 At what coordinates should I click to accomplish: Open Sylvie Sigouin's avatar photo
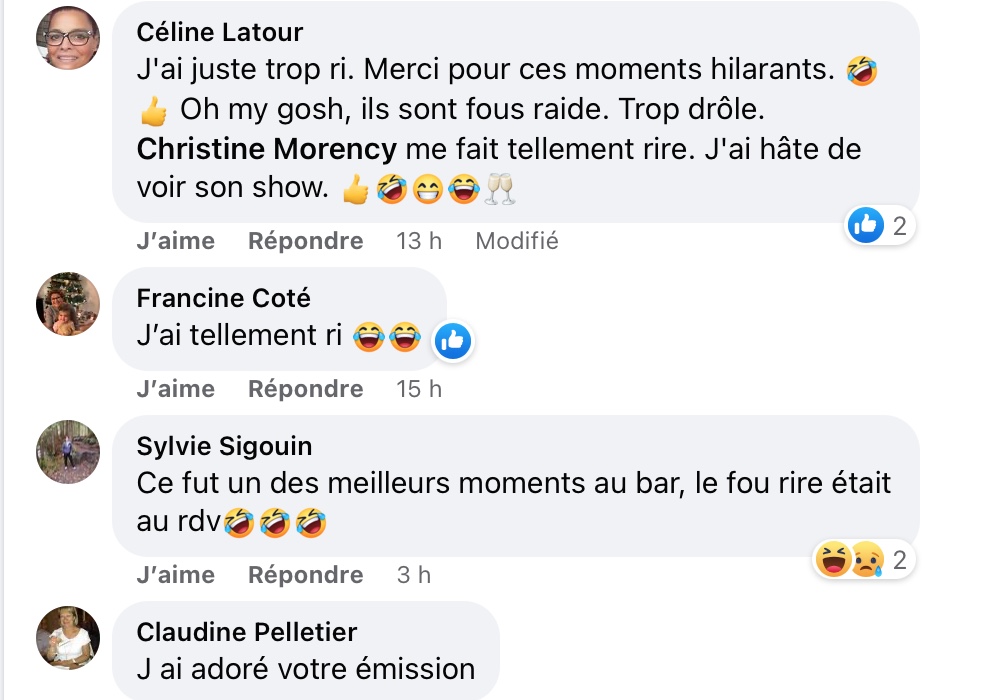pyautogui.click(x=68, y=451)
